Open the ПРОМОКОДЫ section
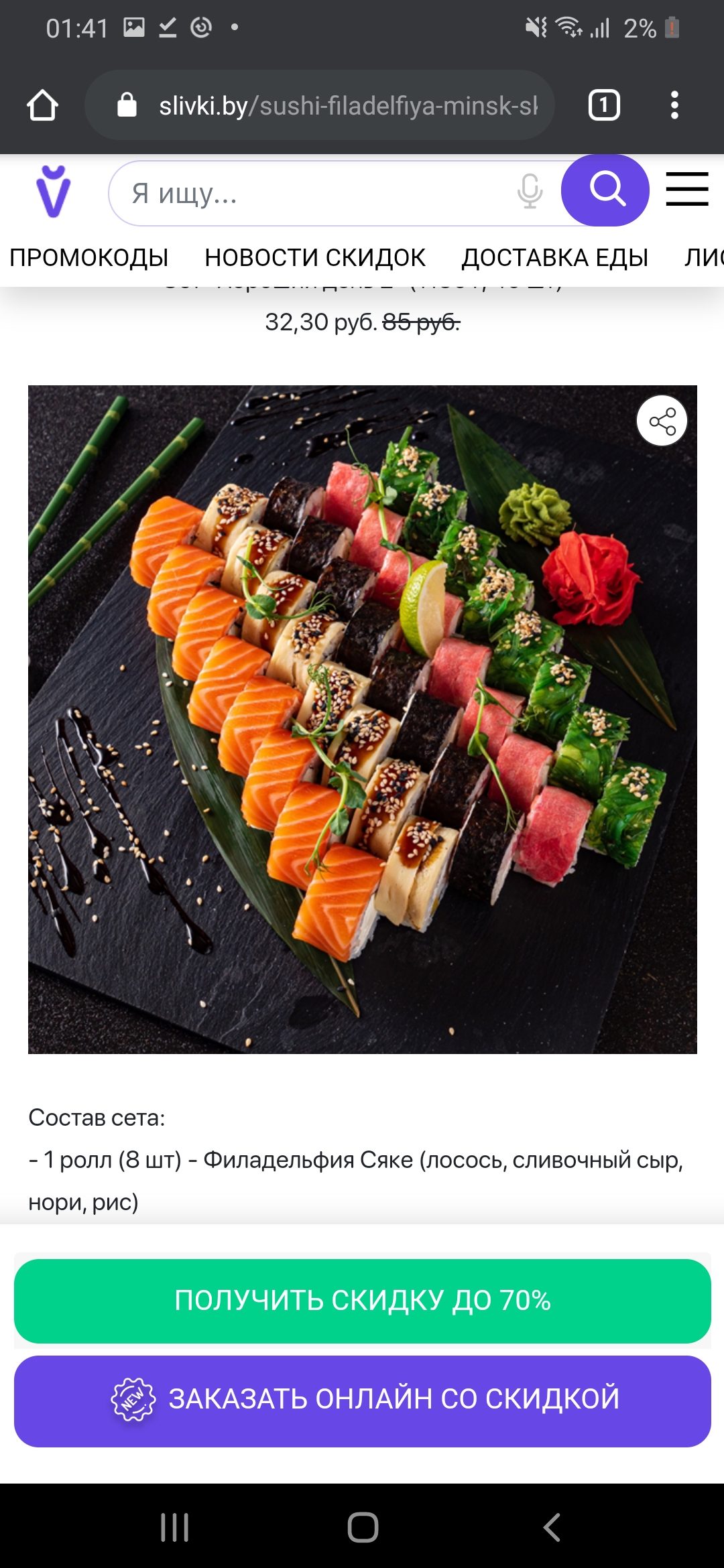The height and width of the screenshot is (1568, 724). [x=89, y=258]
